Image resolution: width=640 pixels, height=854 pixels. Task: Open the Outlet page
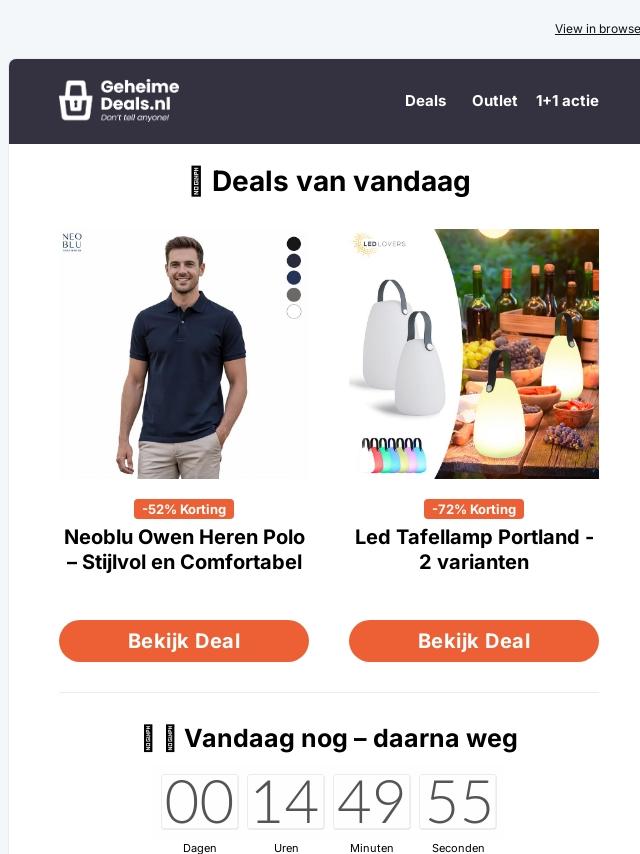coord(494,101)
